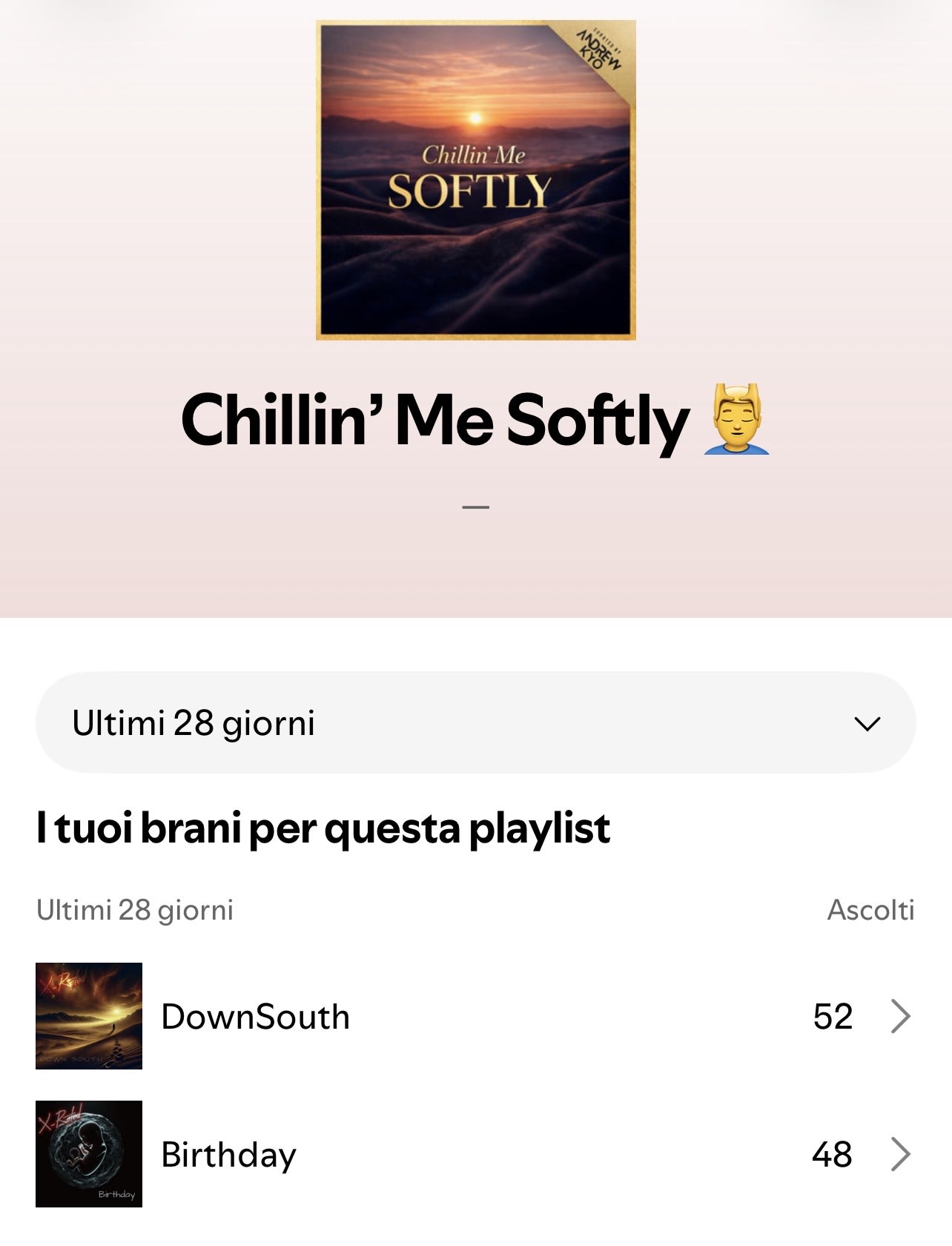Open the Birthday track row
Image resolution: width=952 pixels, height=1246 pixels.
[x=475, y=1154]
